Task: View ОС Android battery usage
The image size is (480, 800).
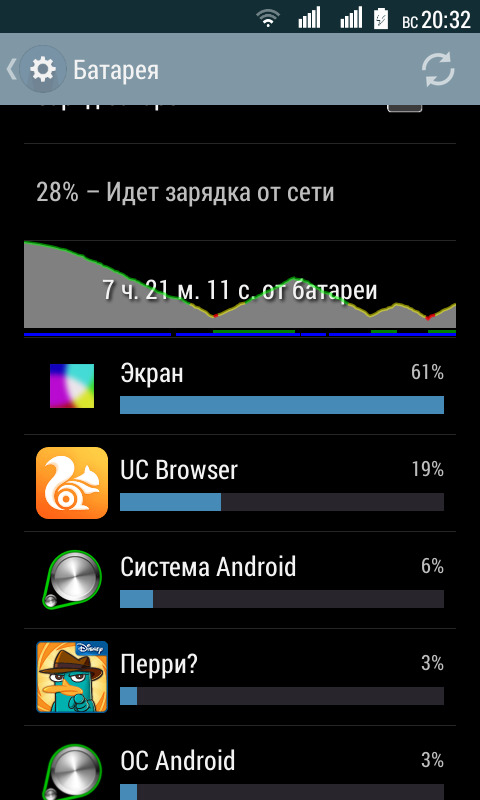Action: tap(240, 763)
